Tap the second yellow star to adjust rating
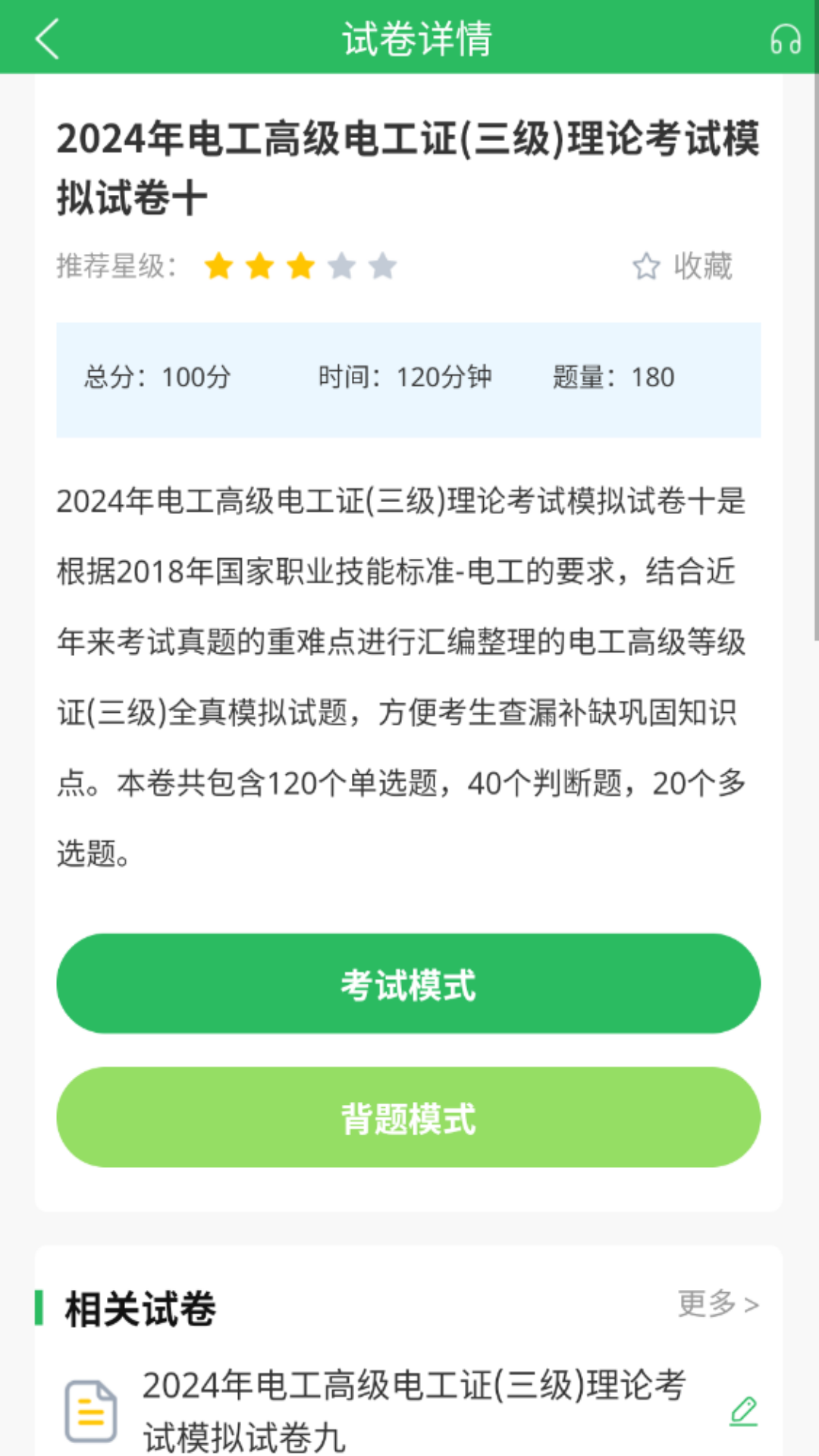 (x=259, y=267)
